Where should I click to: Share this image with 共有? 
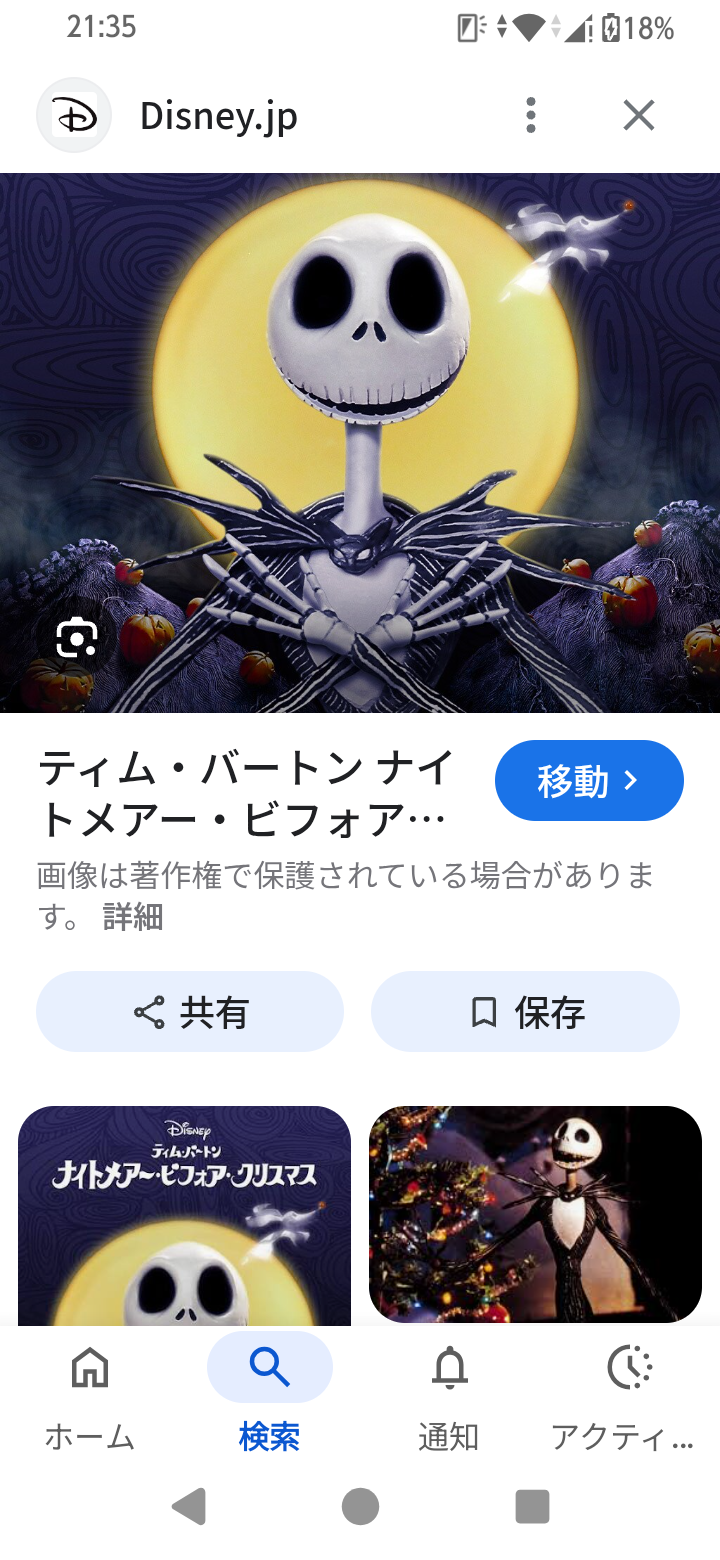pos(190,1012)
